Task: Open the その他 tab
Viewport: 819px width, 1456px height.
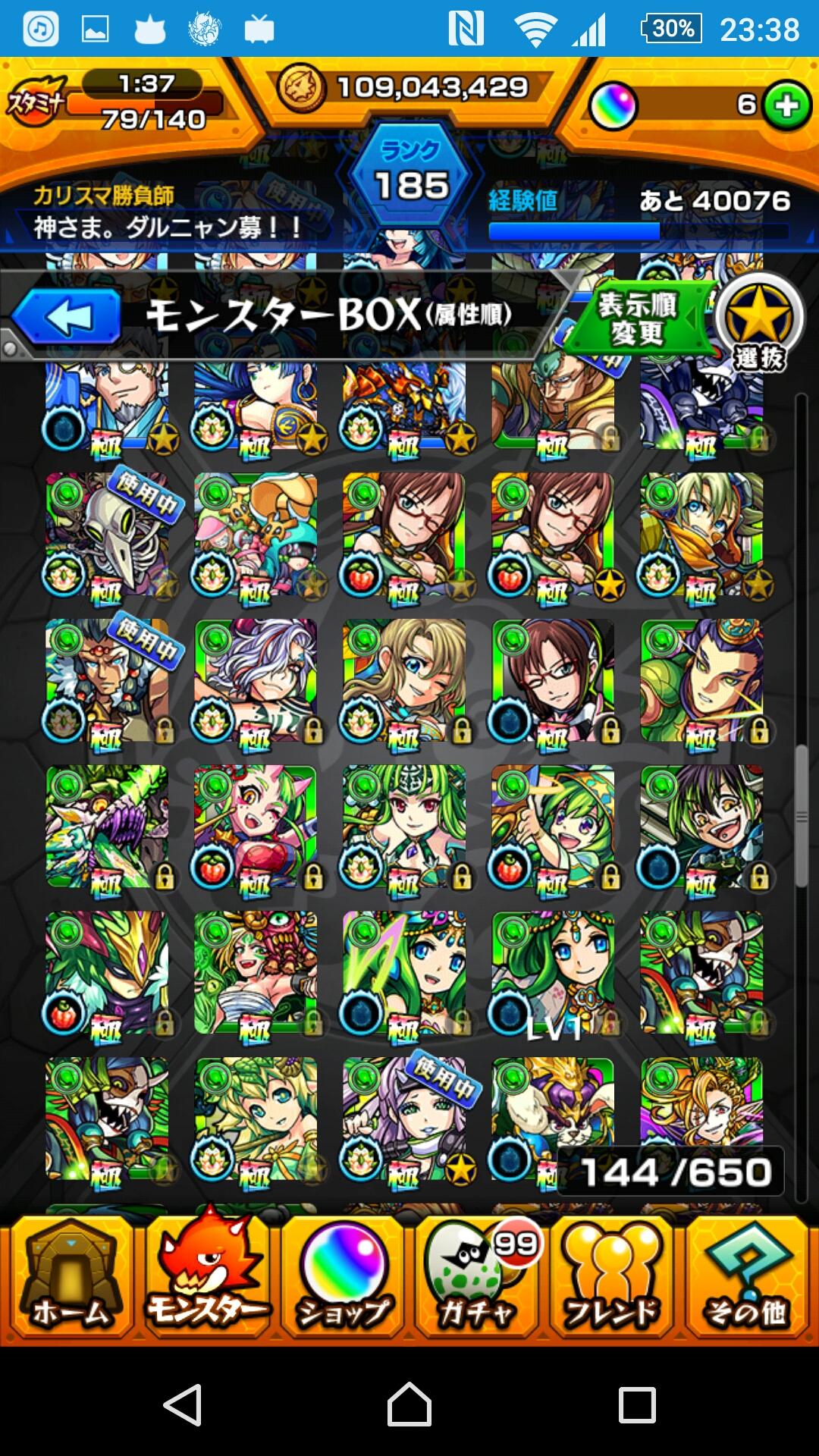Action: (748, 1278)
